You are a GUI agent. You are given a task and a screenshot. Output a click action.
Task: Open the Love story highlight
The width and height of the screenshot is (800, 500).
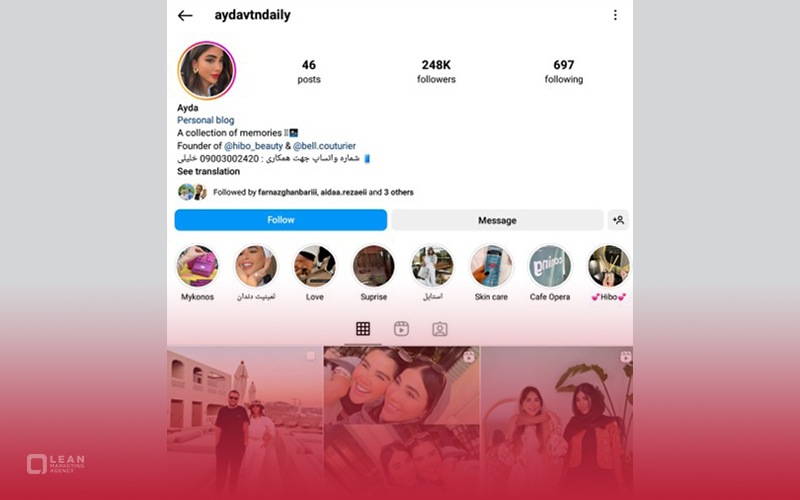click(x=315, y=266)
